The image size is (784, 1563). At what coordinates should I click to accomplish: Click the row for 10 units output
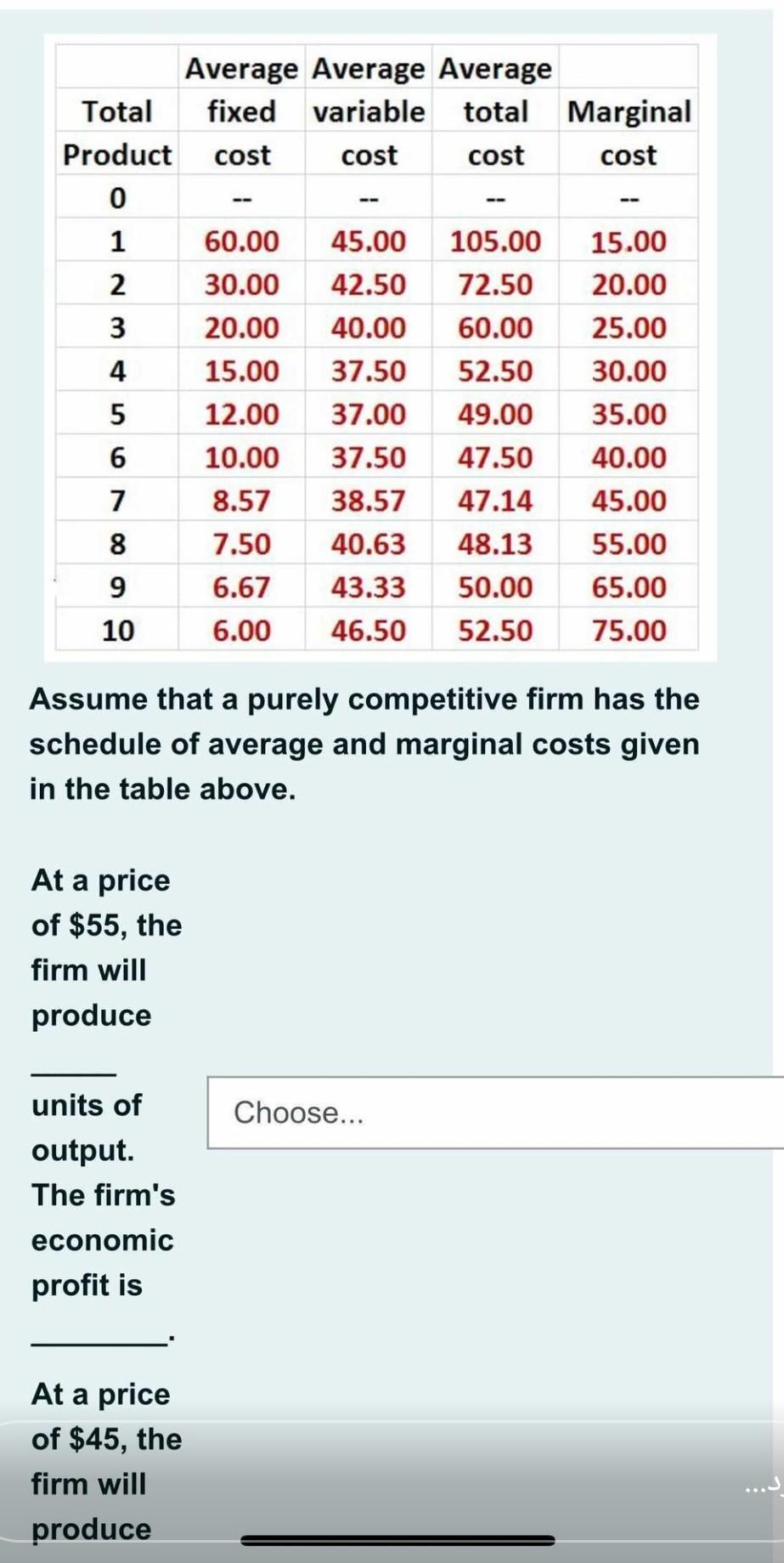point(118,630)
